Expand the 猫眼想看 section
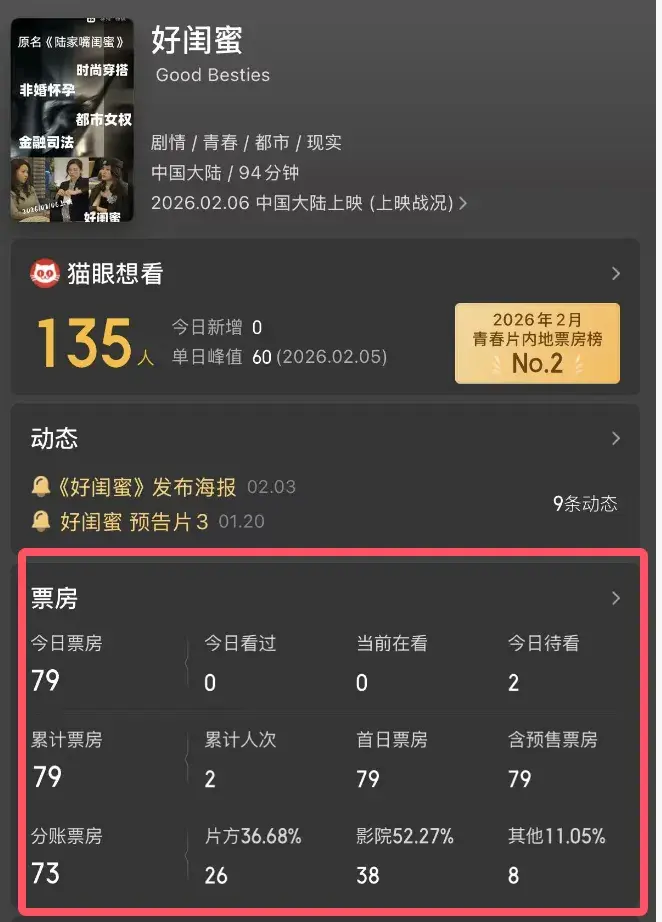This screenshot has width=662, height=922. click(x=615, y=274)
